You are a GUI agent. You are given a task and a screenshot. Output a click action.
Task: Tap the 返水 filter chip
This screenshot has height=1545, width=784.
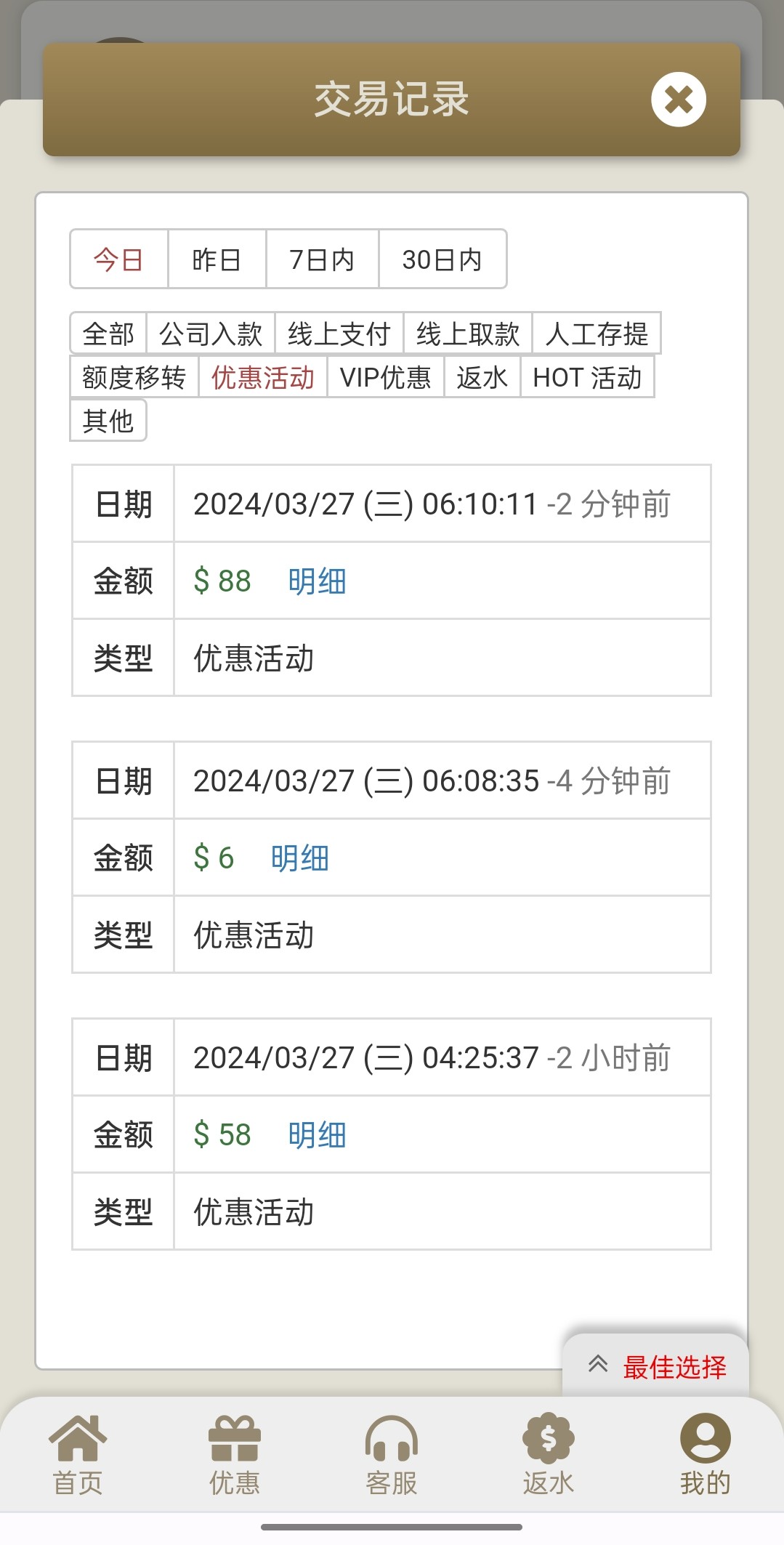[482, 378]
